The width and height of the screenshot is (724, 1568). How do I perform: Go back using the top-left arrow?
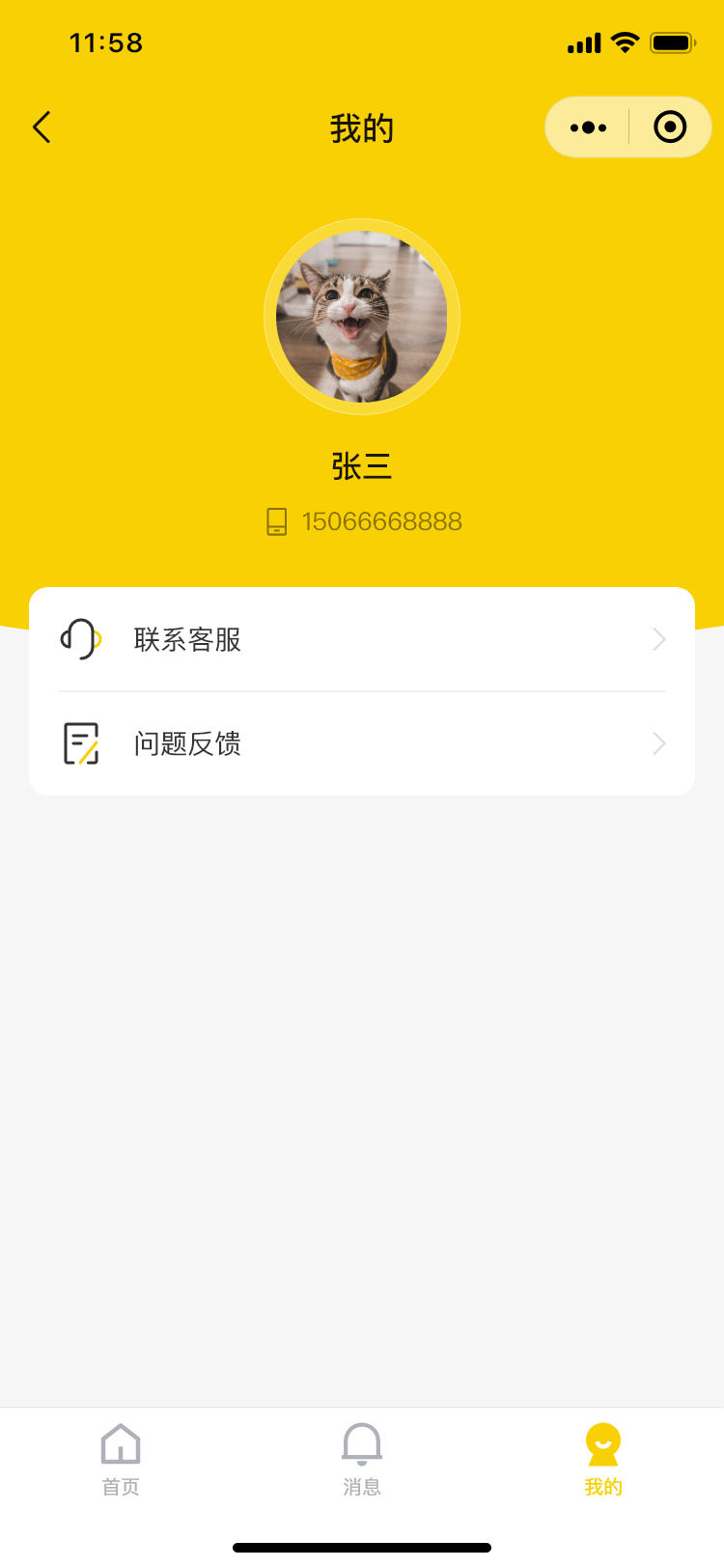(x=42, y=127)
